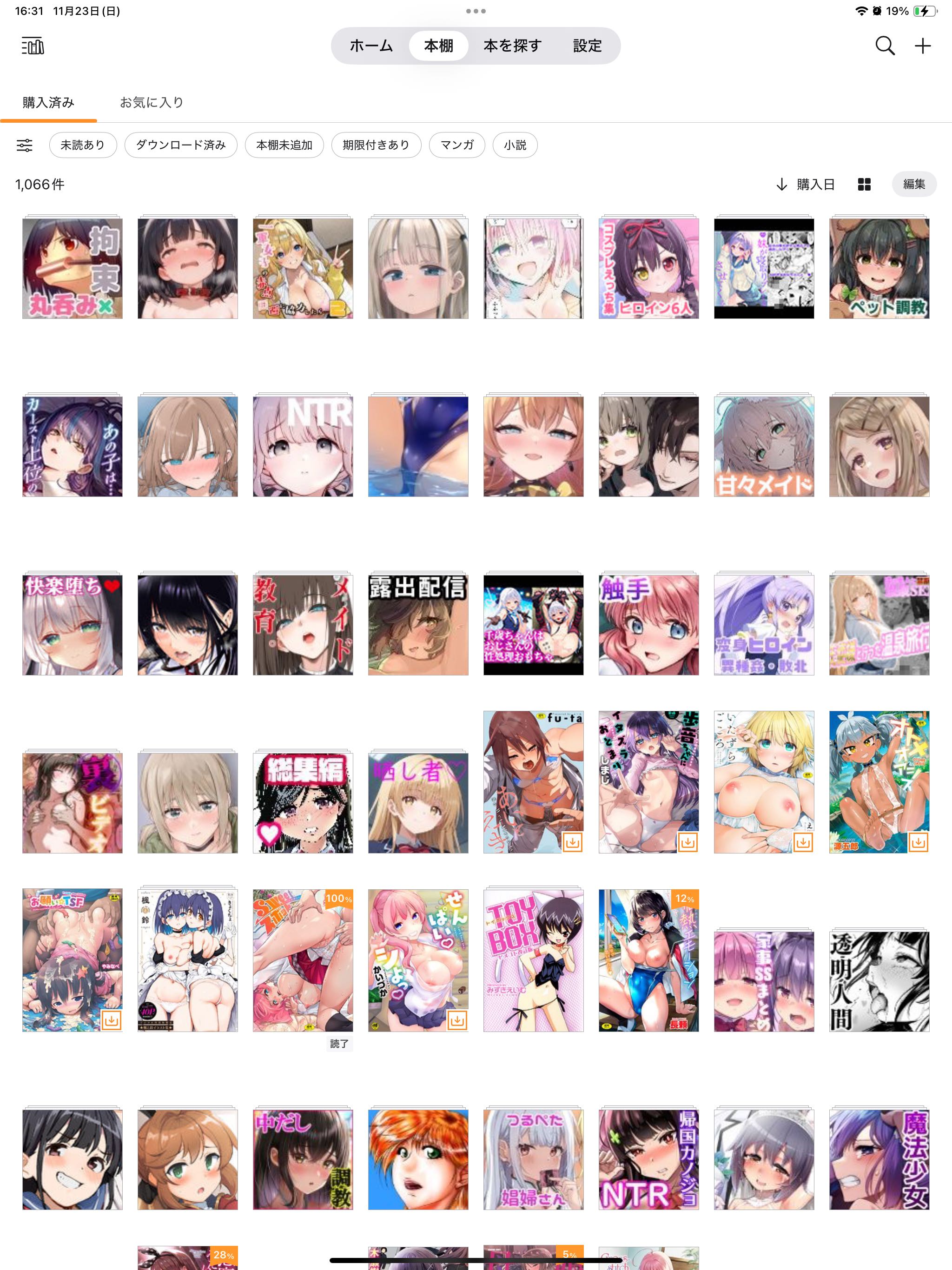
Task: Apply the 期限付きあり filter chip
Action: point(376,145)
